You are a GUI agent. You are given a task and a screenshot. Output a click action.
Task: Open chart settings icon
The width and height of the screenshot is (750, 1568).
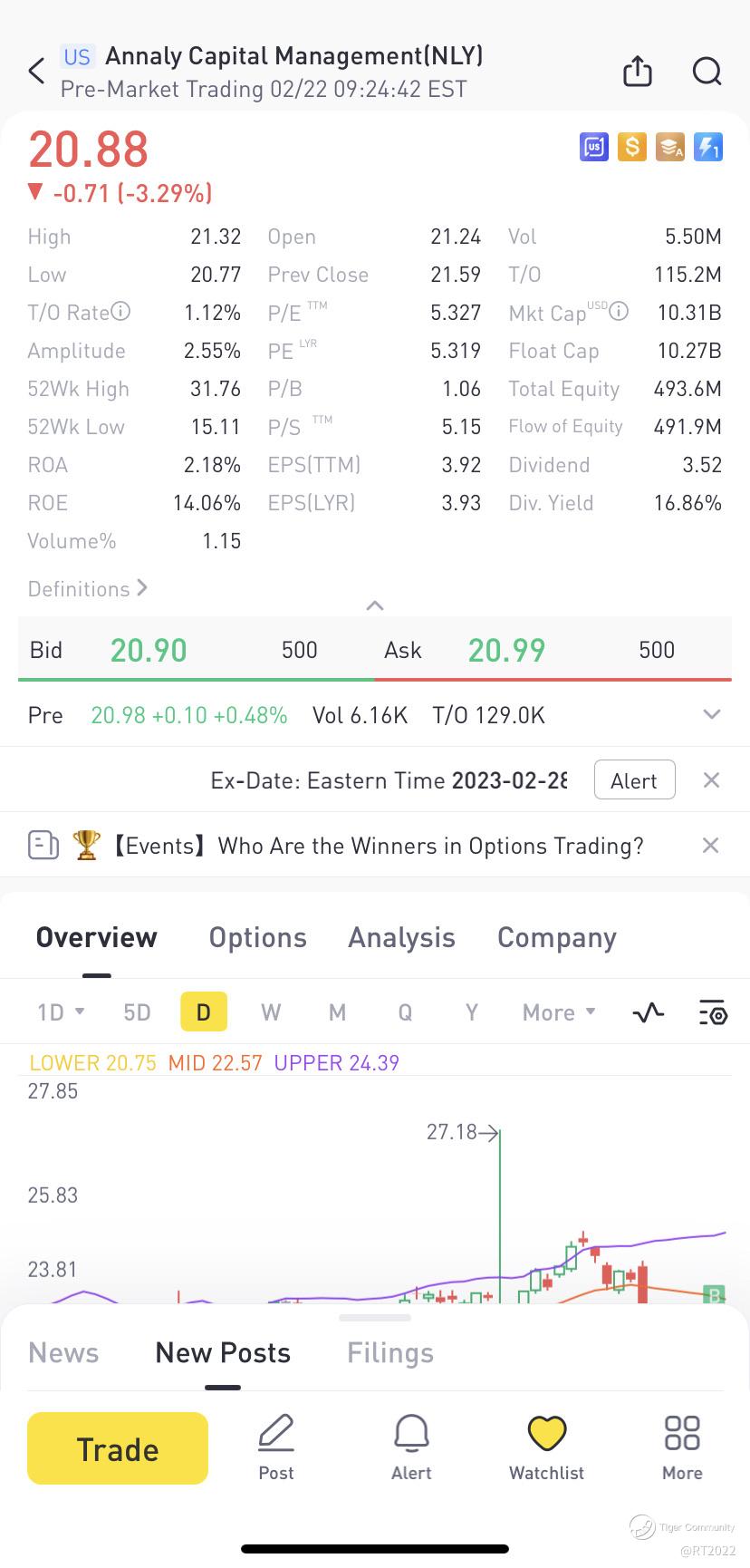[x=713, y=1012]
